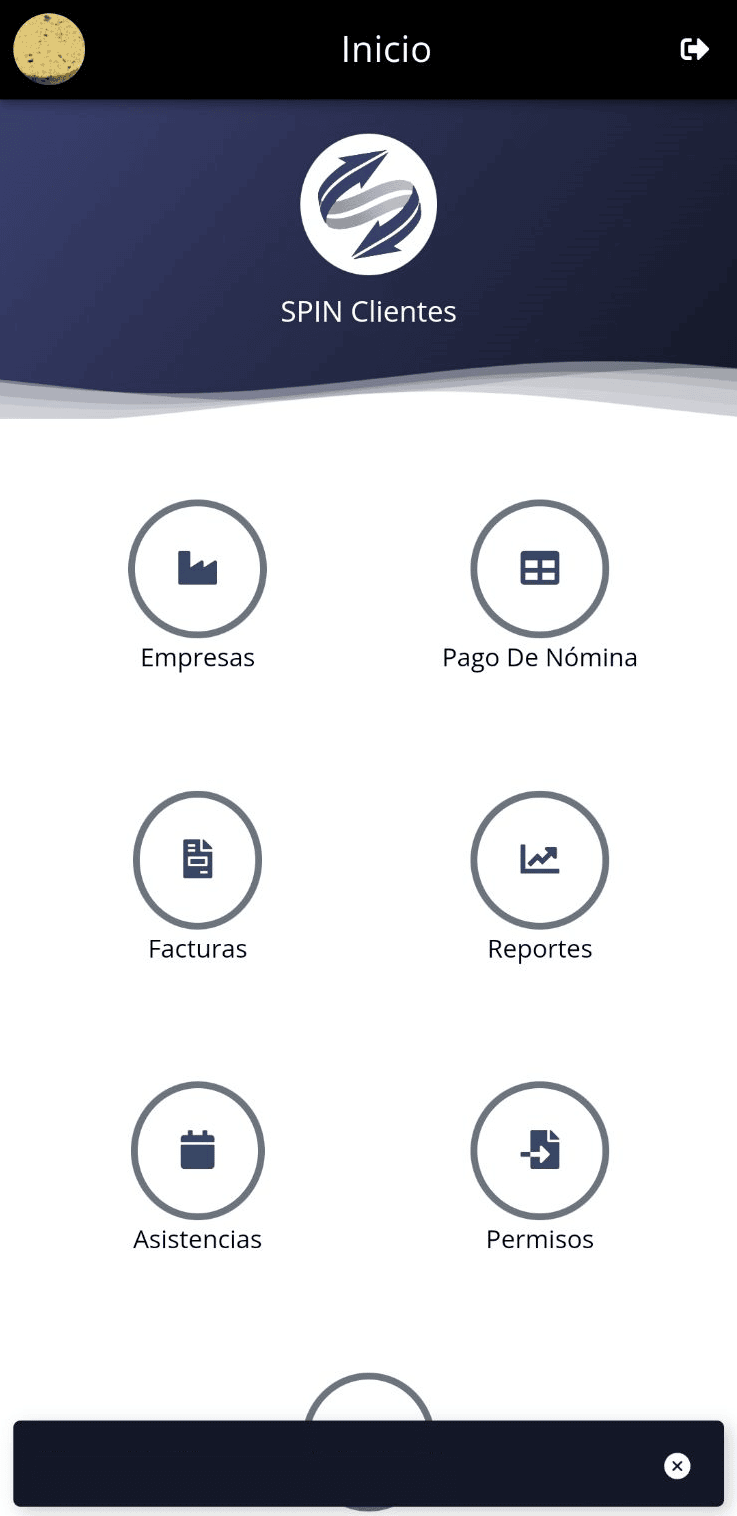Viewport: 737px width, 1516px height.
Task: Log out using the exit icon
Action: [x=694, y=49]
